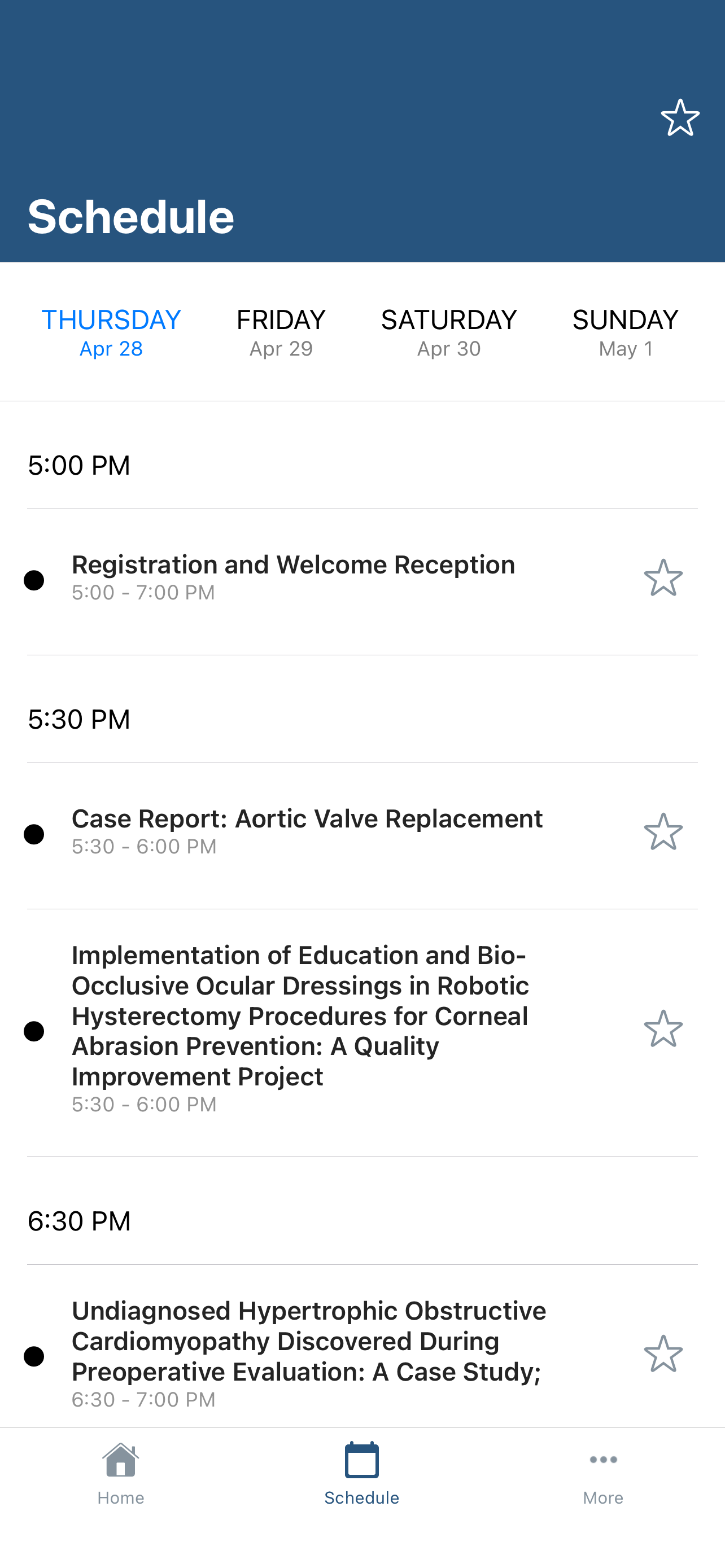This screenshot has height=1568, width=725.
Task: Tap the favorites star in the header
Action: tap(680, 117)
